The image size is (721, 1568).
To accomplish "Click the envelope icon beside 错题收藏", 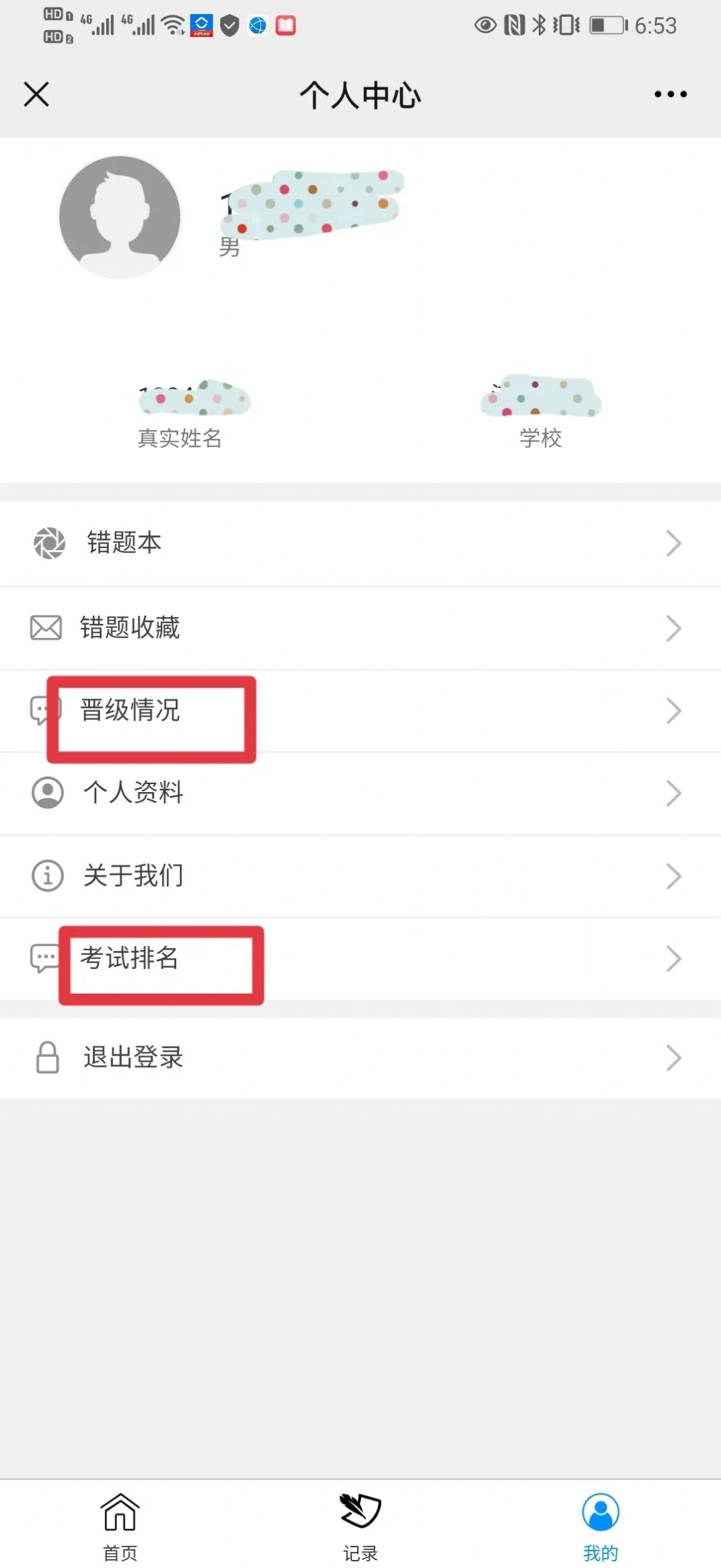I will pyautogui.click(x=46, y=627).
